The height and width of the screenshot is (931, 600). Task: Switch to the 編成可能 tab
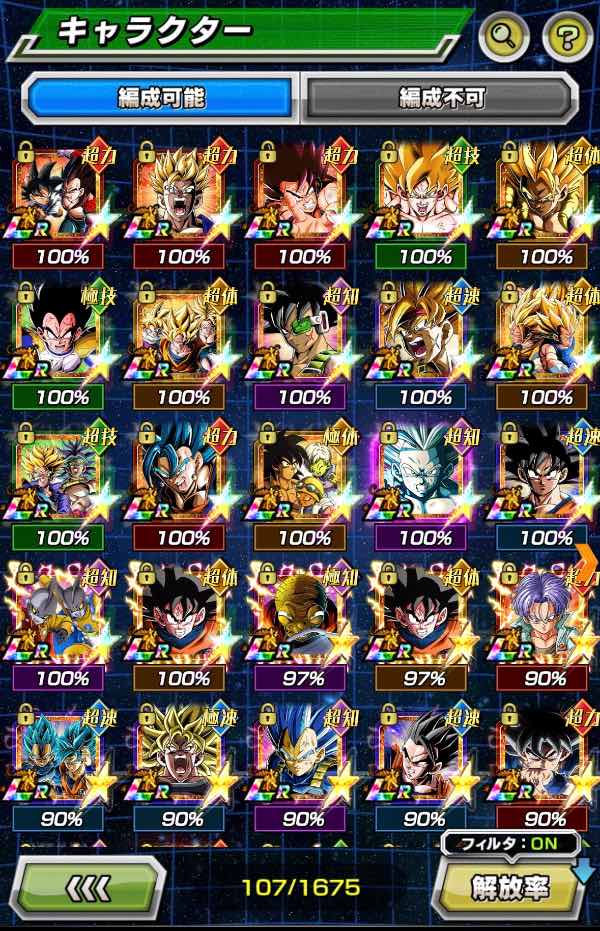coord(161,97)
